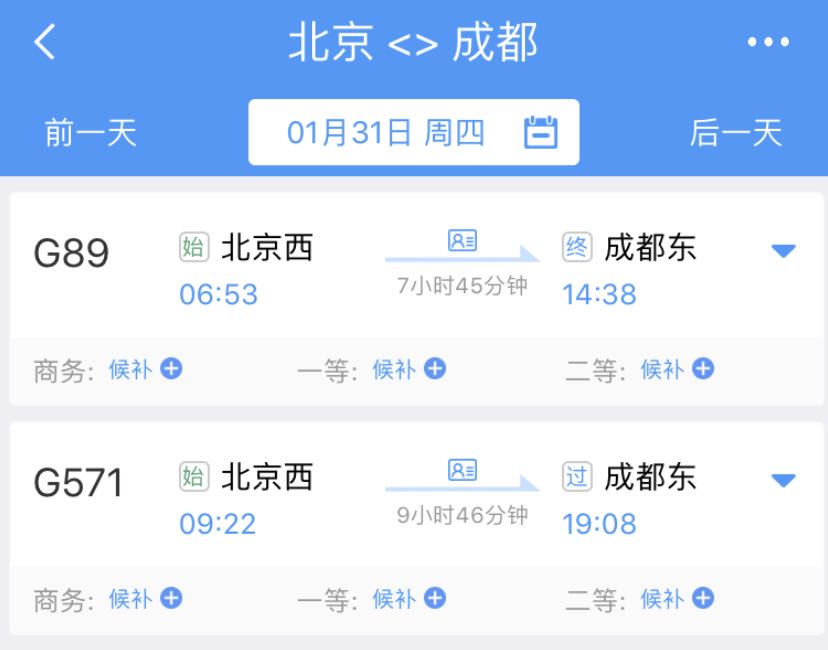The width and height of the screenshot is (828, 650).
Task: View the G89 stop schedule icon
Action: coord(462,241)
